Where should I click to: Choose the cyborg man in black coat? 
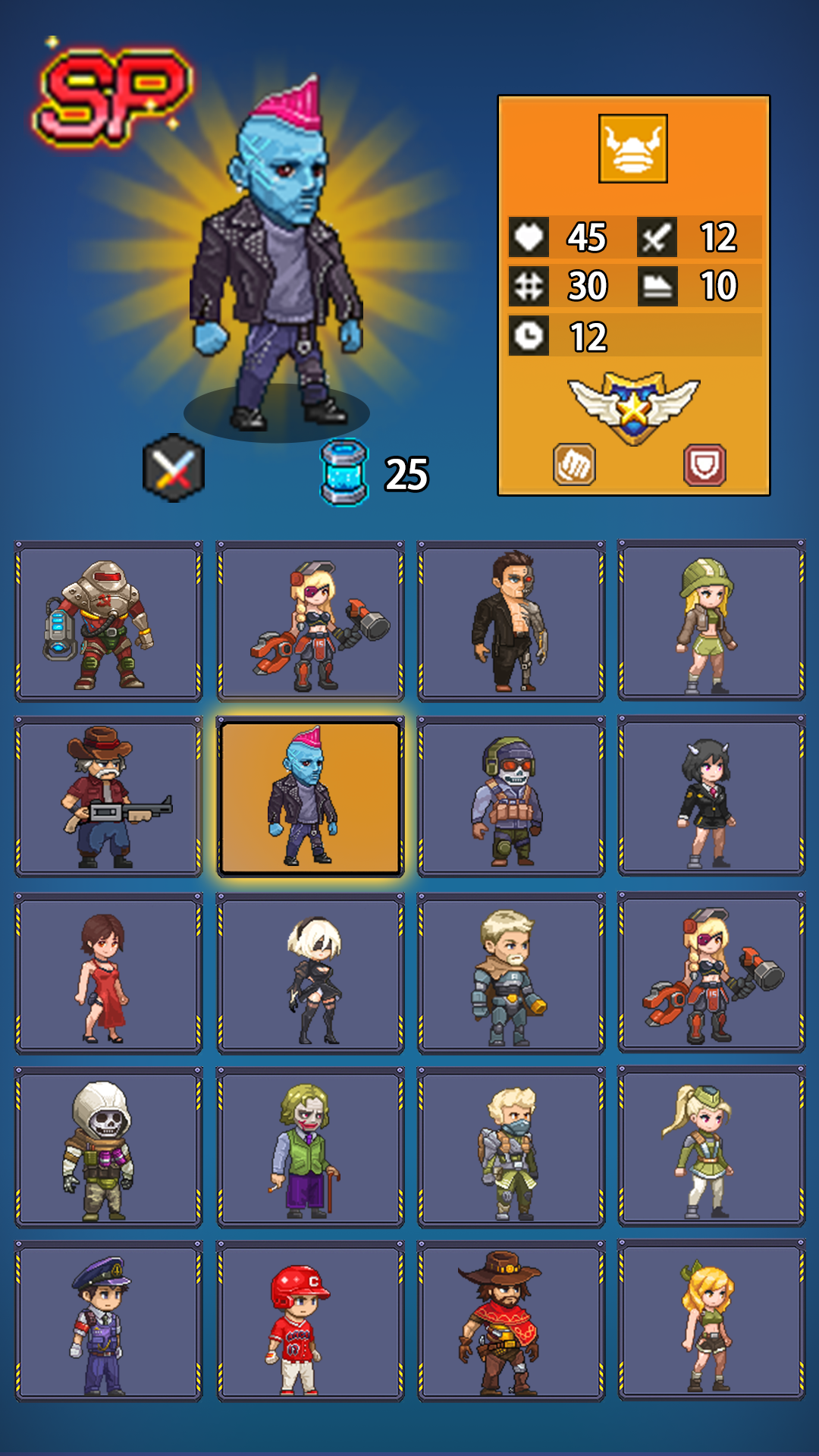tap(510, 621)
